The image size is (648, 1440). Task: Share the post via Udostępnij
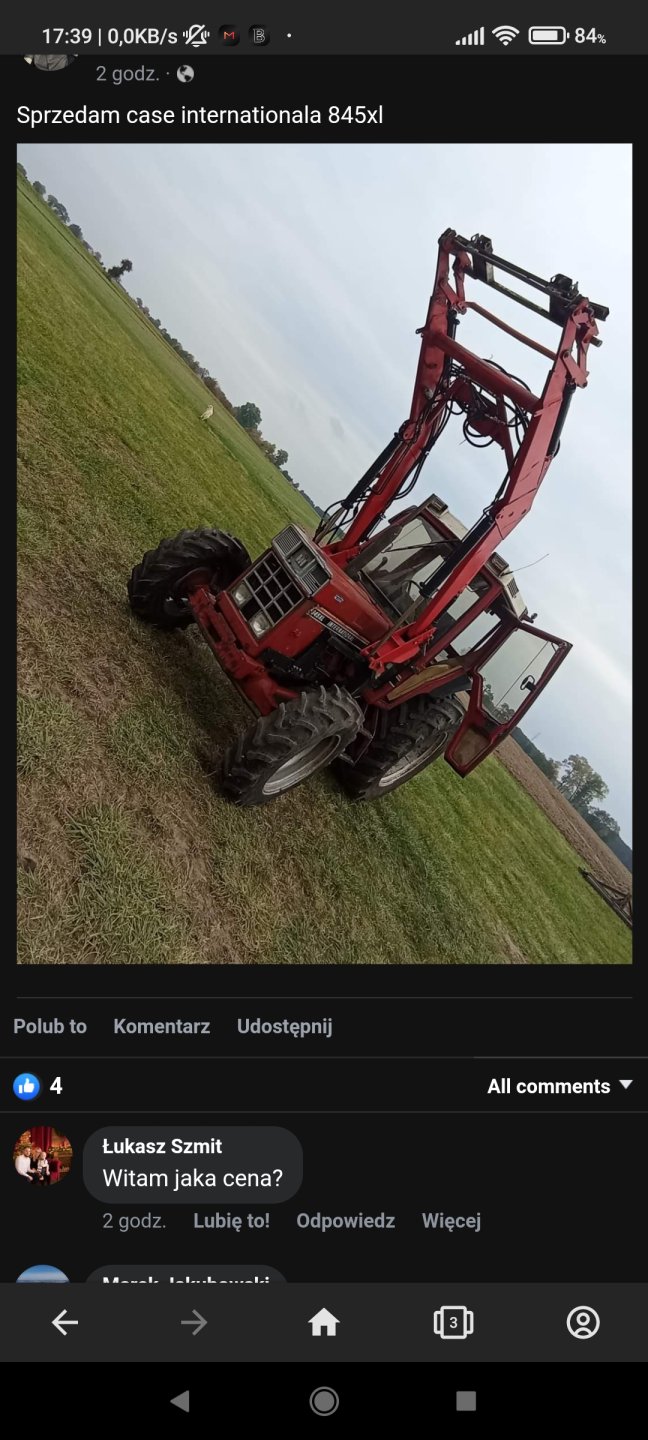(284, 1026)
